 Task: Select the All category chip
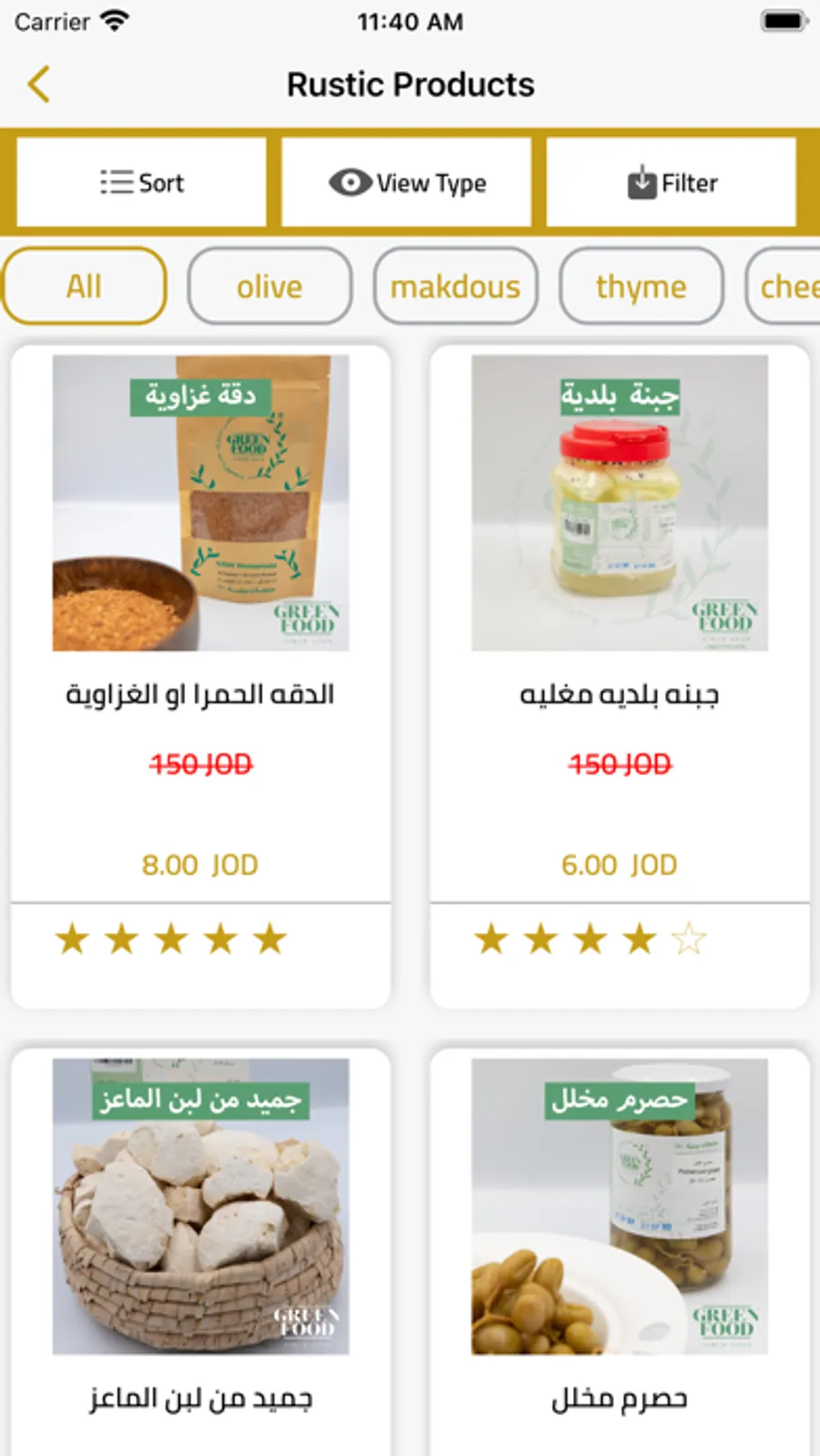point(84,286)
